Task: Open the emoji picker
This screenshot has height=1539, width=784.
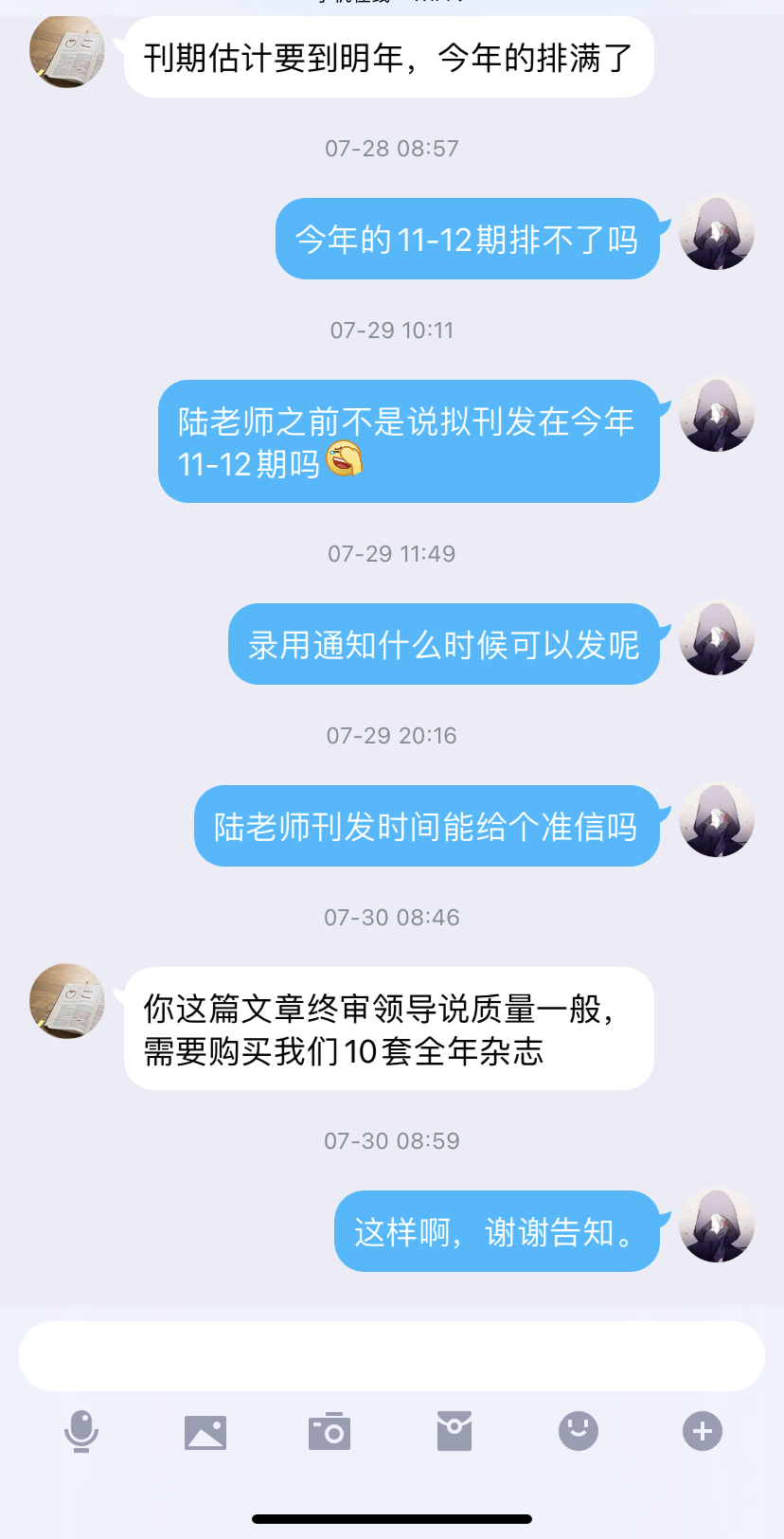Action: tap(579, 1431)
